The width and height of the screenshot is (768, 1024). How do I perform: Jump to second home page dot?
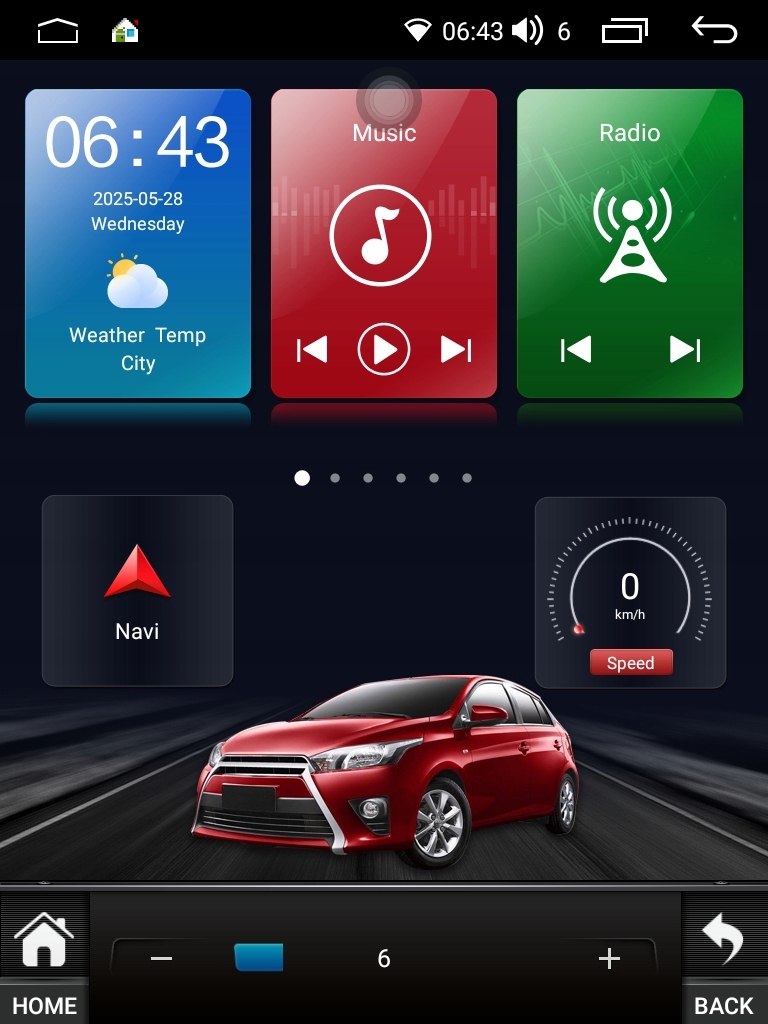(335, 478)
